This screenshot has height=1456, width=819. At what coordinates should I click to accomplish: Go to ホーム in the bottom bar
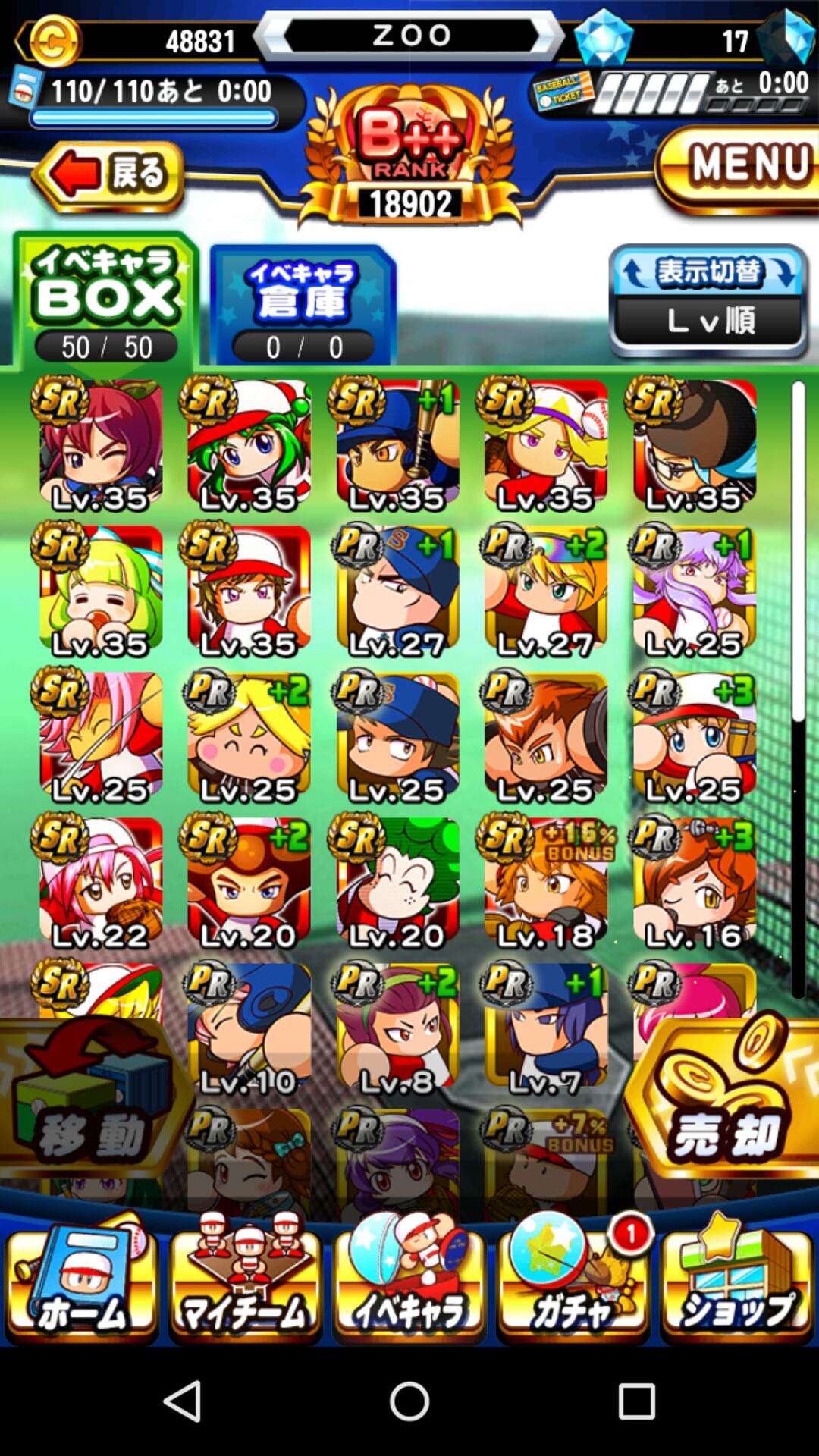tap(81, 1283)
